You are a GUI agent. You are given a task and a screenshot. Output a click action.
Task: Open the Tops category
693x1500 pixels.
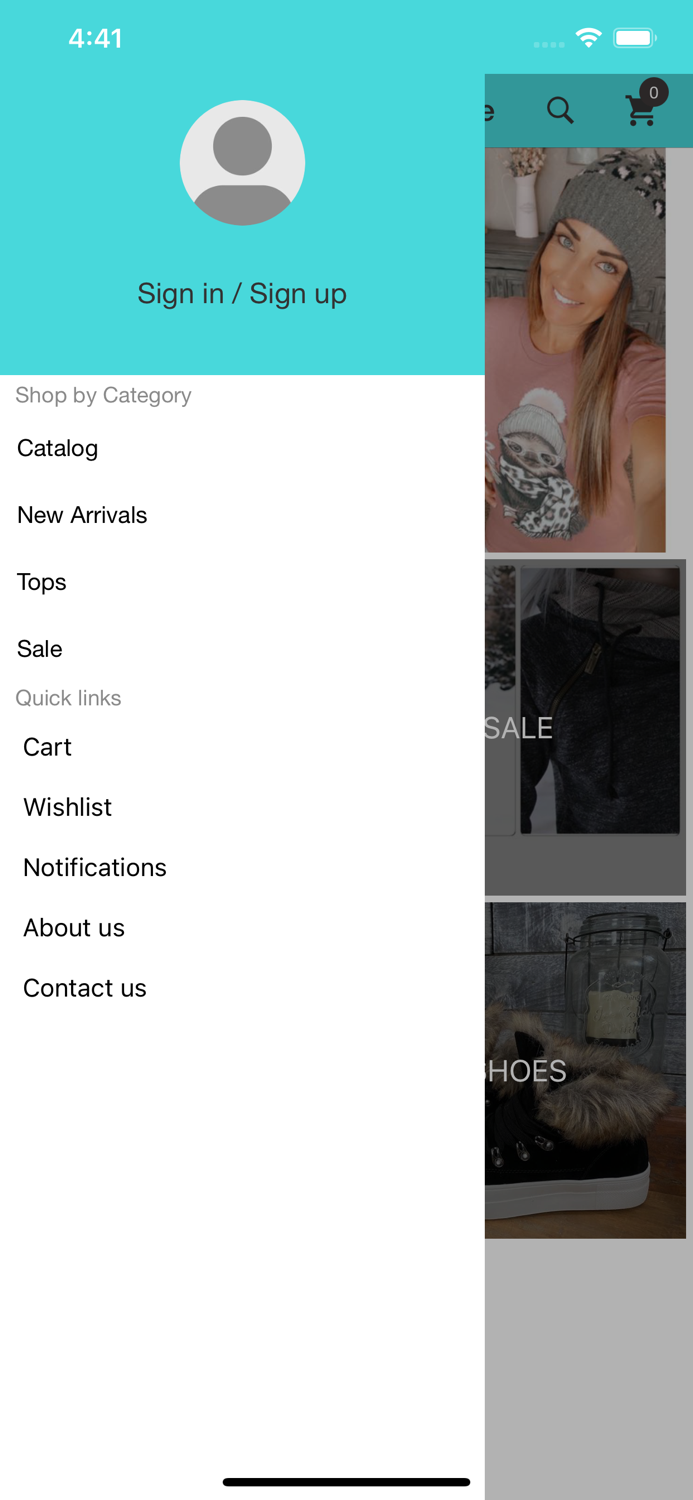(x=42, y=582)
